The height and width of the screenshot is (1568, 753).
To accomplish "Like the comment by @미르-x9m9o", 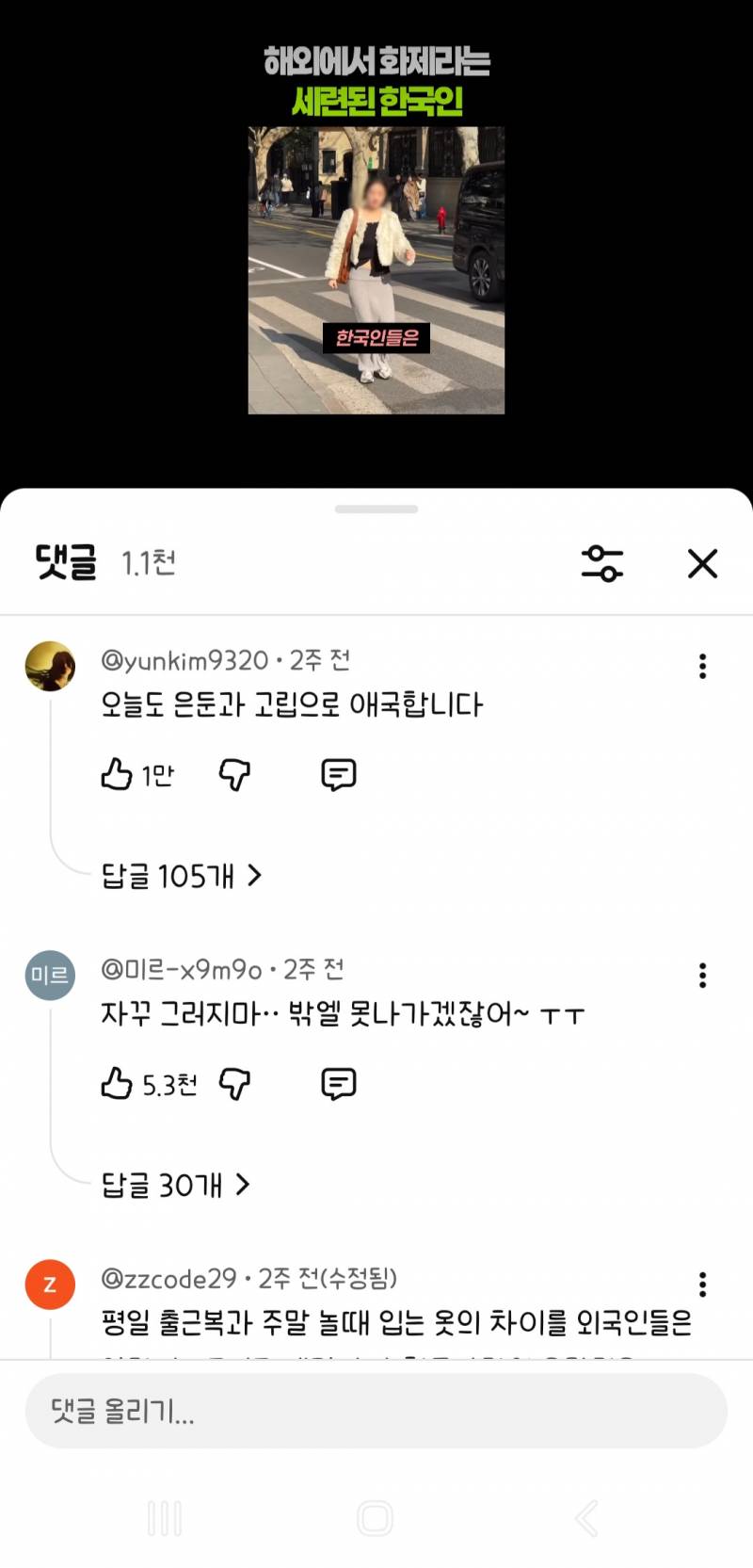I will pos(115,1083).
